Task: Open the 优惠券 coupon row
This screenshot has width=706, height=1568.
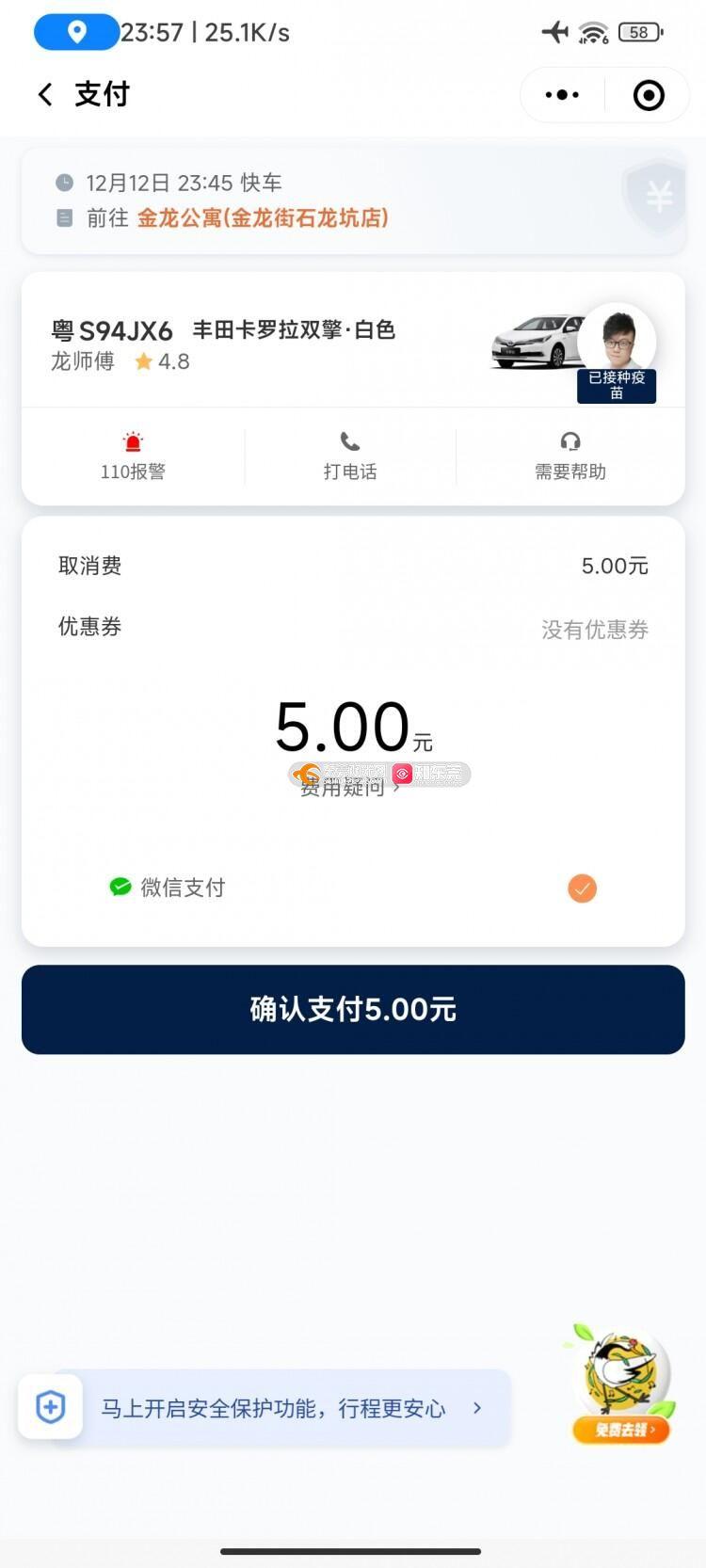Action: (x=353, y=628)
